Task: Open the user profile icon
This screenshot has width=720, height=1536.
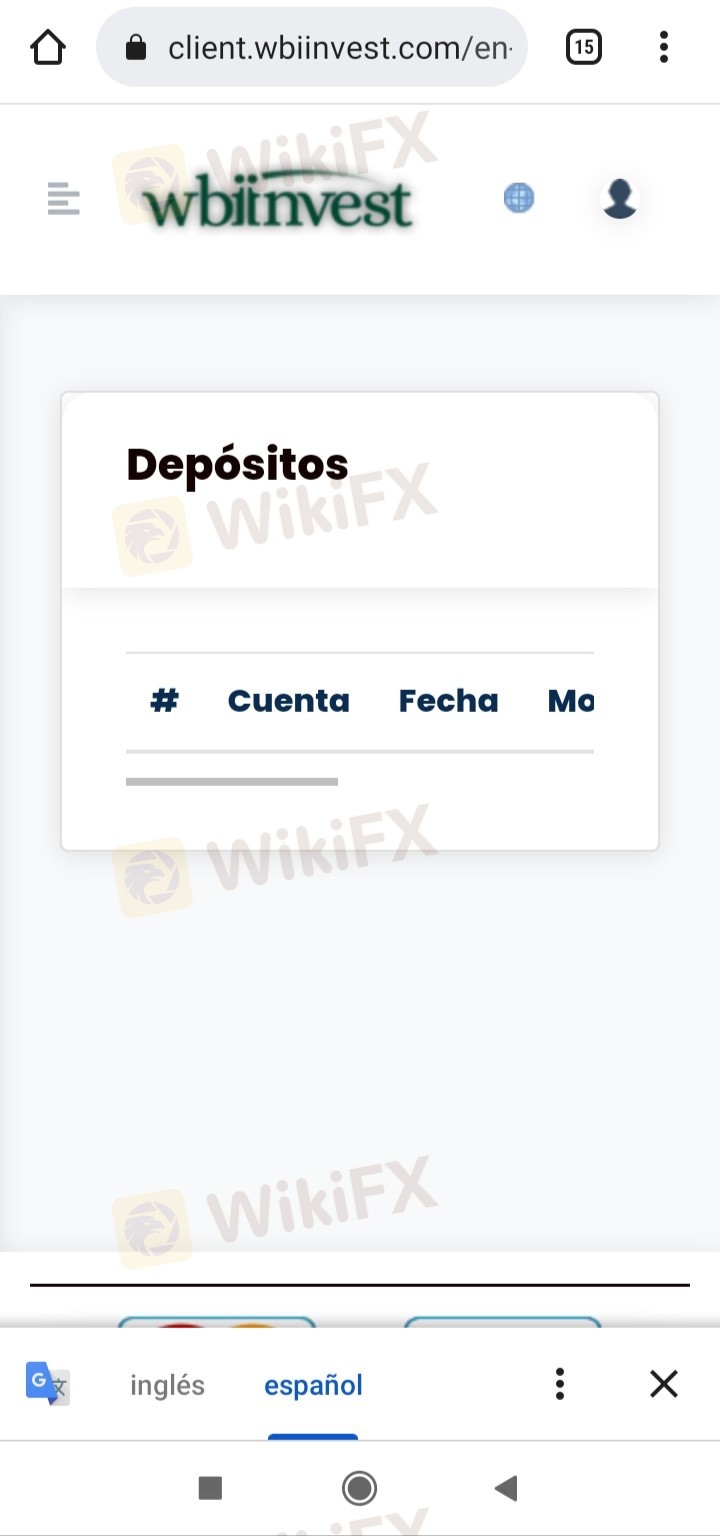Action: coord(620,198)
